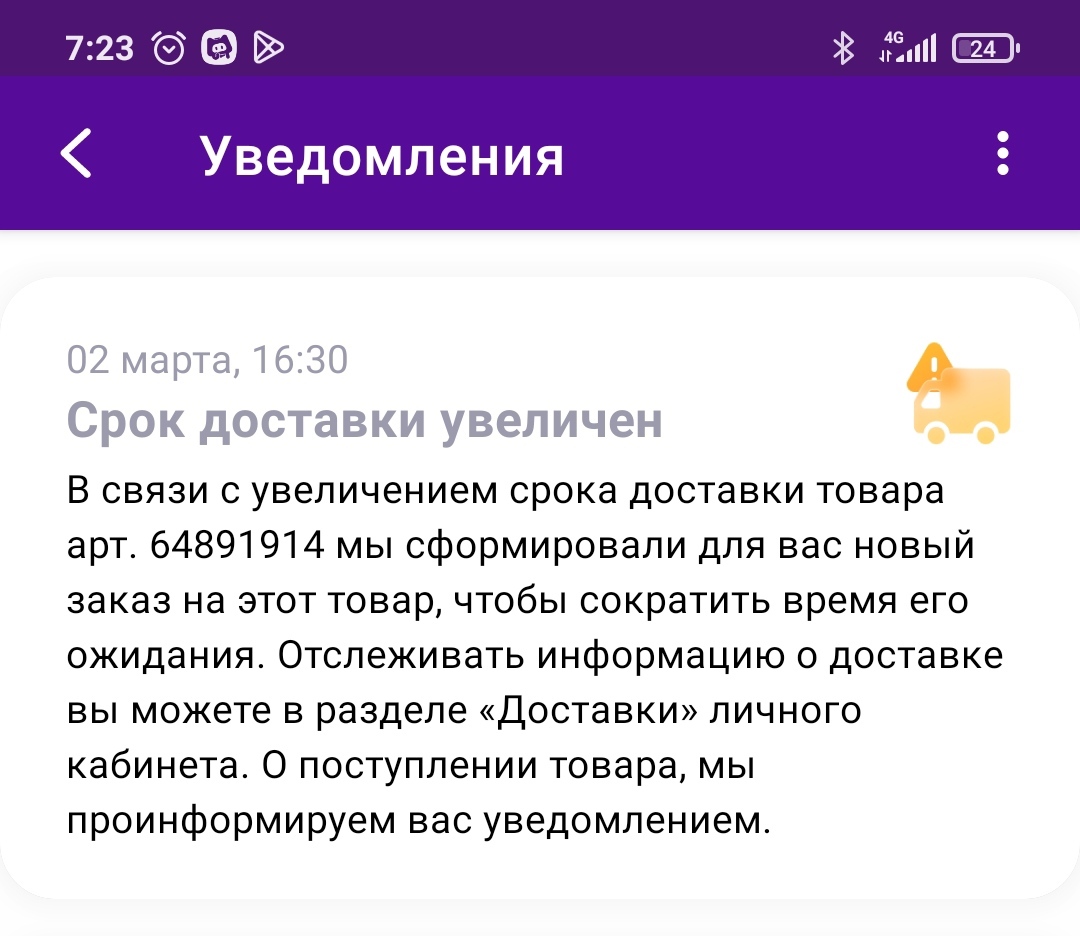Open the 'Срок доставки увеличен' notification card
Screen dimensions: 1080x936
540,590
